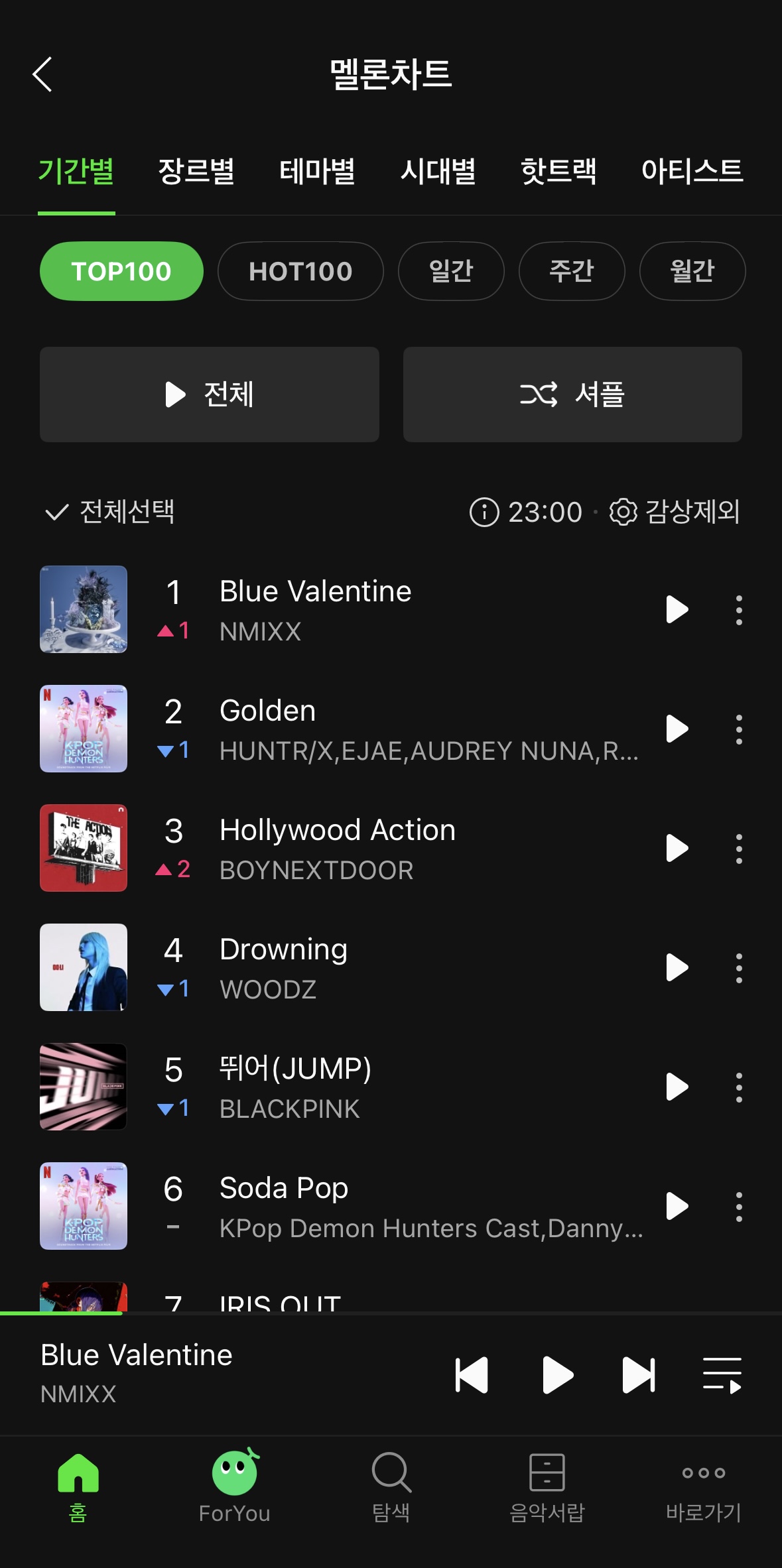The height and width of the screenshot is (1568, 782).
Task: Open the playlist queue icon
Action: pyautogui.click(x=722, y=1374)
